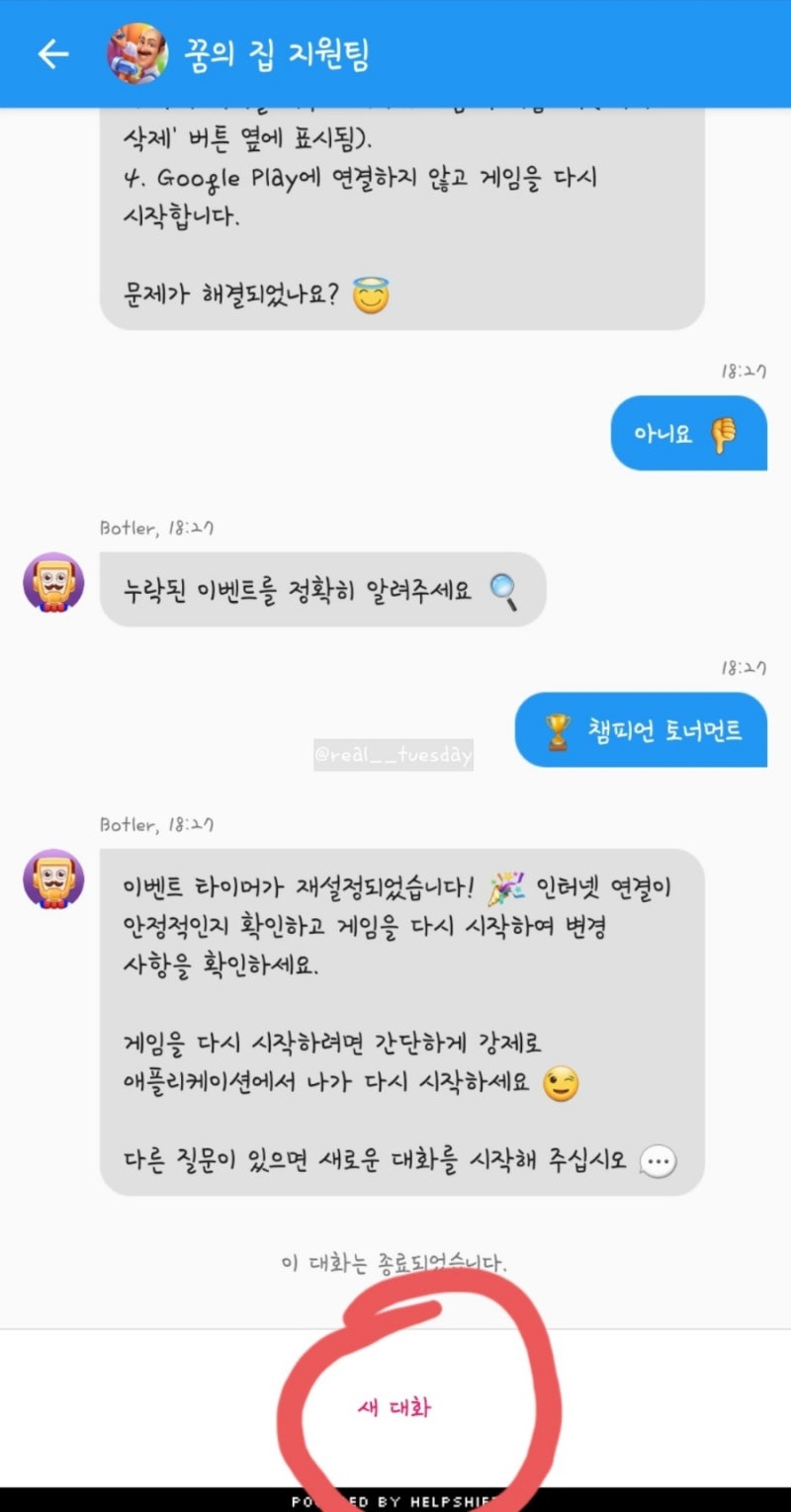Select the 챔피언 토너먼트 message bubble
The image size is (791, 1512).
pyautogui.click(x=642, y=730)
